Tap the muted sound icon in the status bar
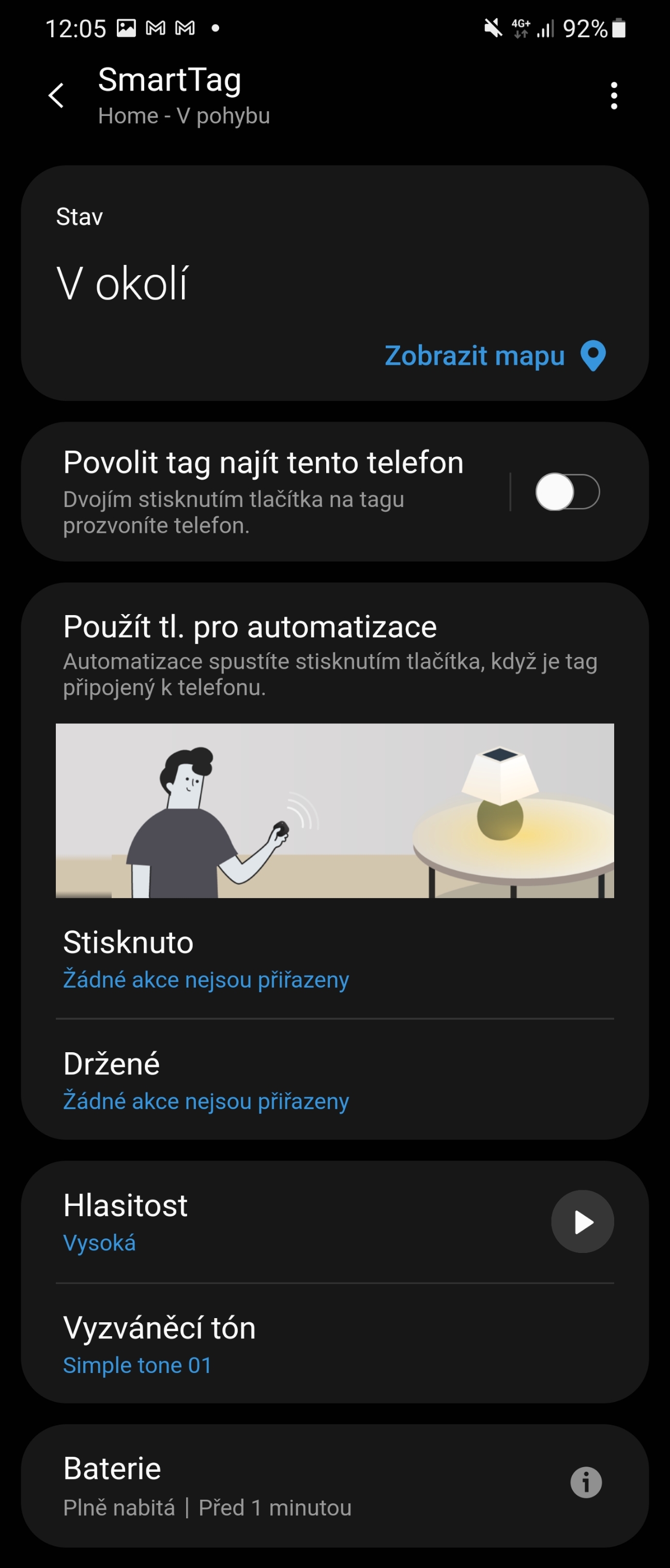Image resolution: width=670 pixels, height=1568 pixels. tap(492, 27)
